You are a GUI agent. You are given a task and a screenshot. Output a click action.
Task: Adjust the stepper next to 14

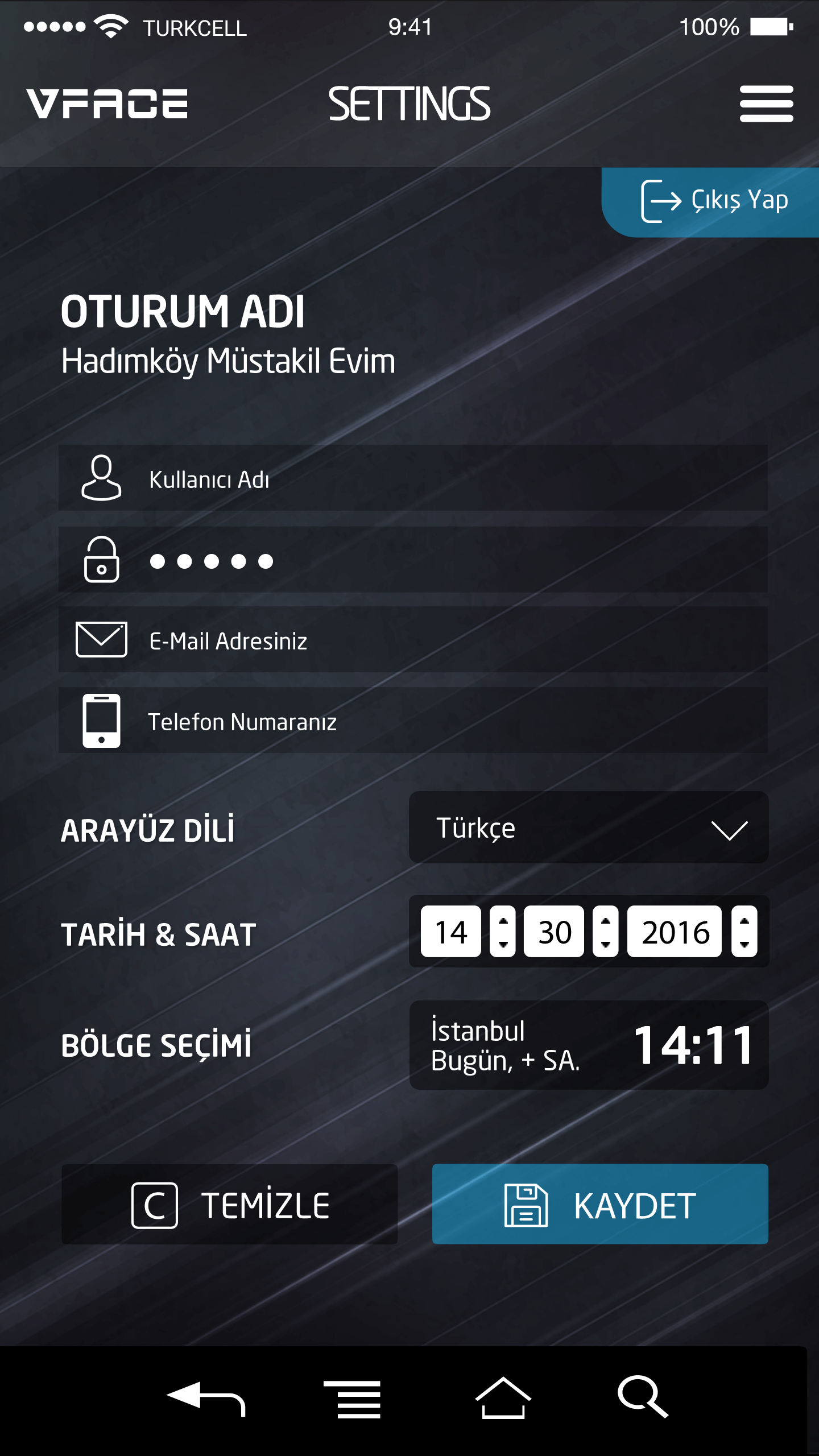coord(503,932)
